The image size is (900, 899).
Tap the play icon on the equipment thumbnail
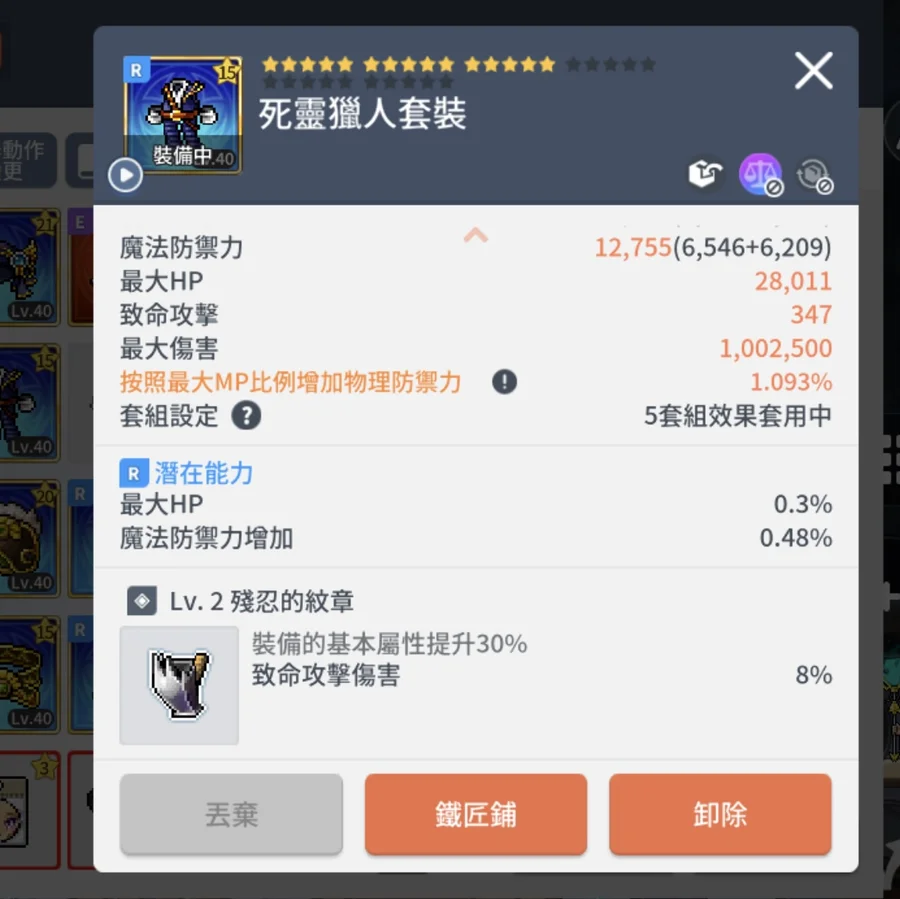pos(125,175)
